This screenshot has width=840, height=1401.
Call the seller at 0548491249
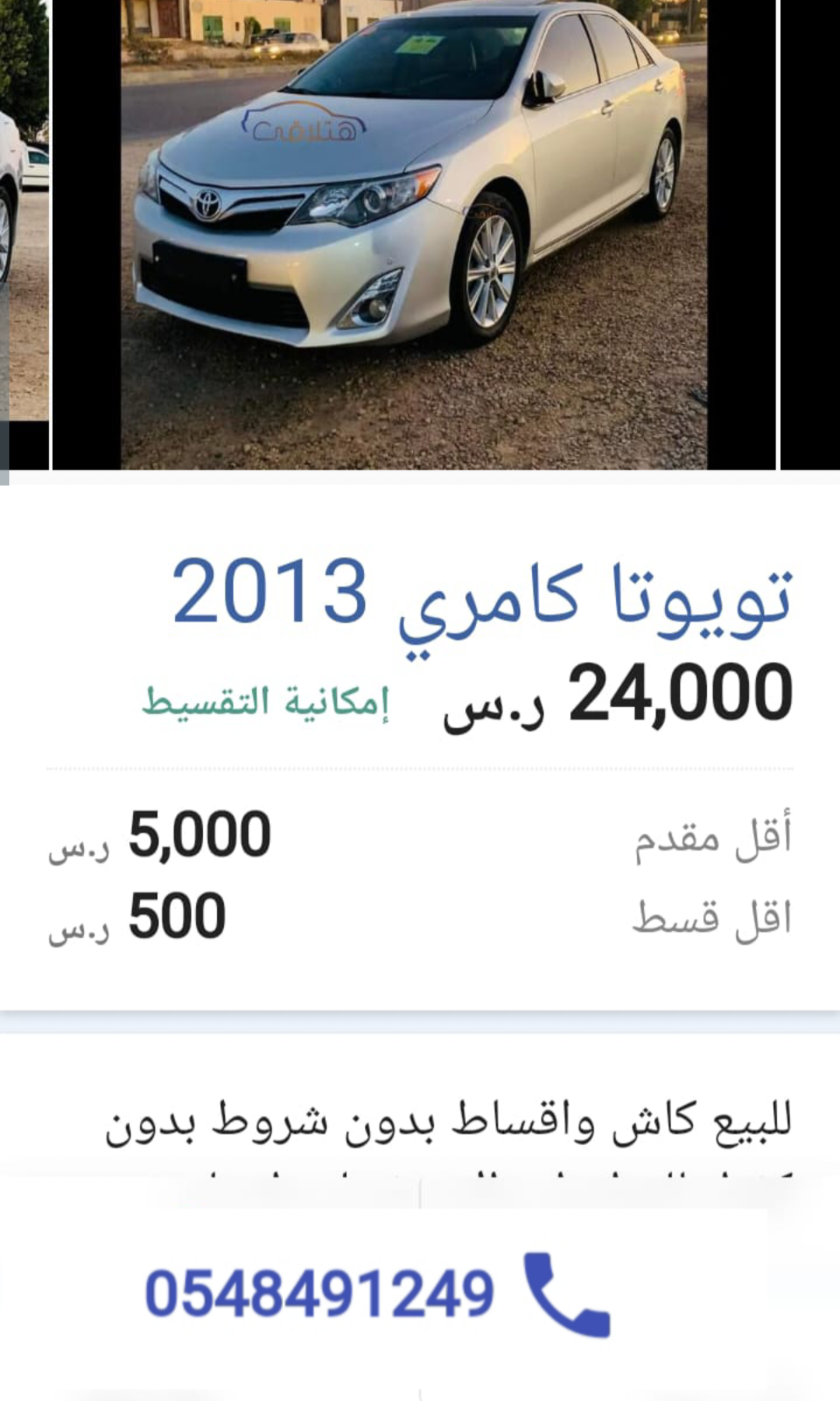coord(378,1294)
